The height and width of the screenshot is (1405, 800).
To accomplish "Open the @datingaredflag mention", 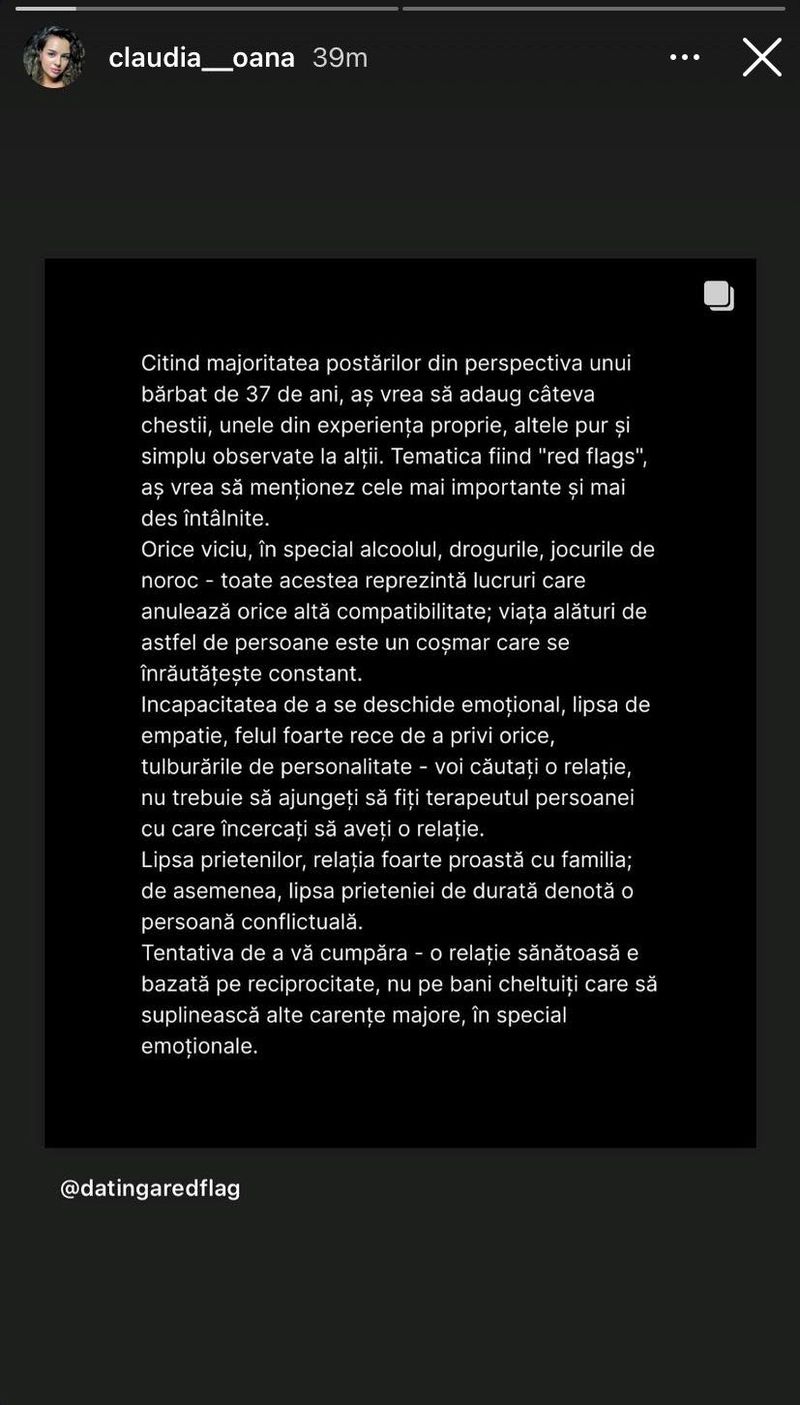I will pyautogui.click(x=150, y=1189).
